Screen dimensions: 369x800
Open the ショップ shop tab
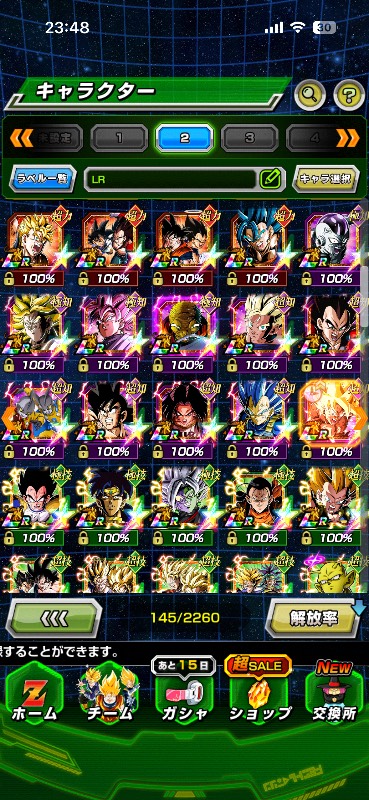click(x=260, y=695)
